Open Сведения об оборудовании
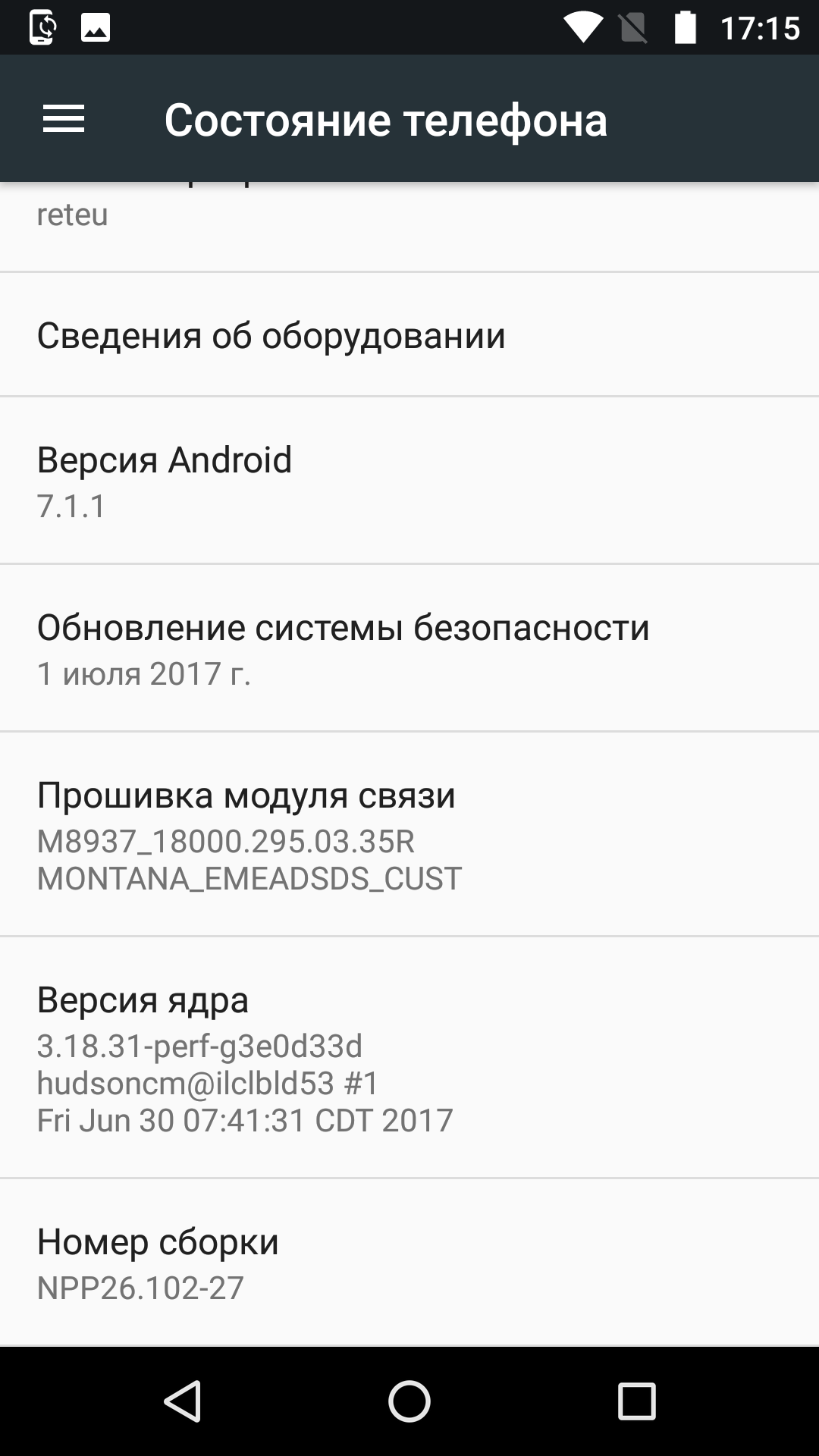 coord(409,334)
